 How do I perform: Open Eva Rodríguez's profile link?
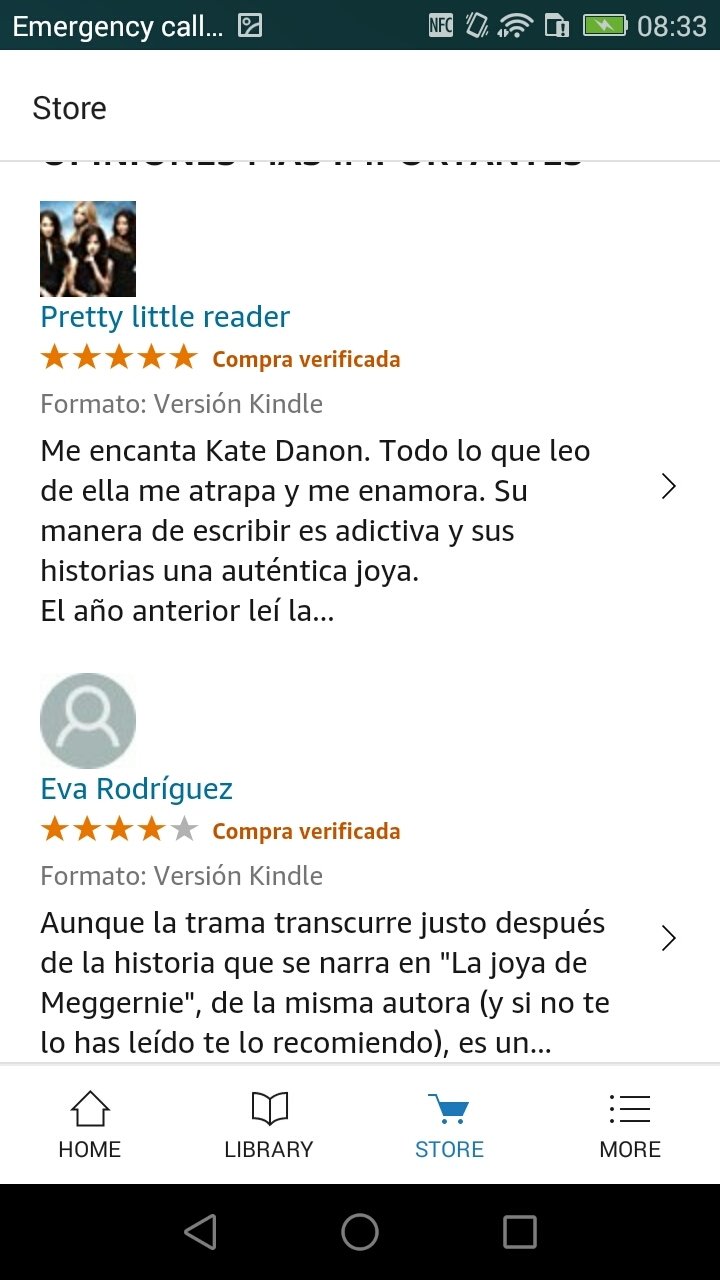point(136,789)
